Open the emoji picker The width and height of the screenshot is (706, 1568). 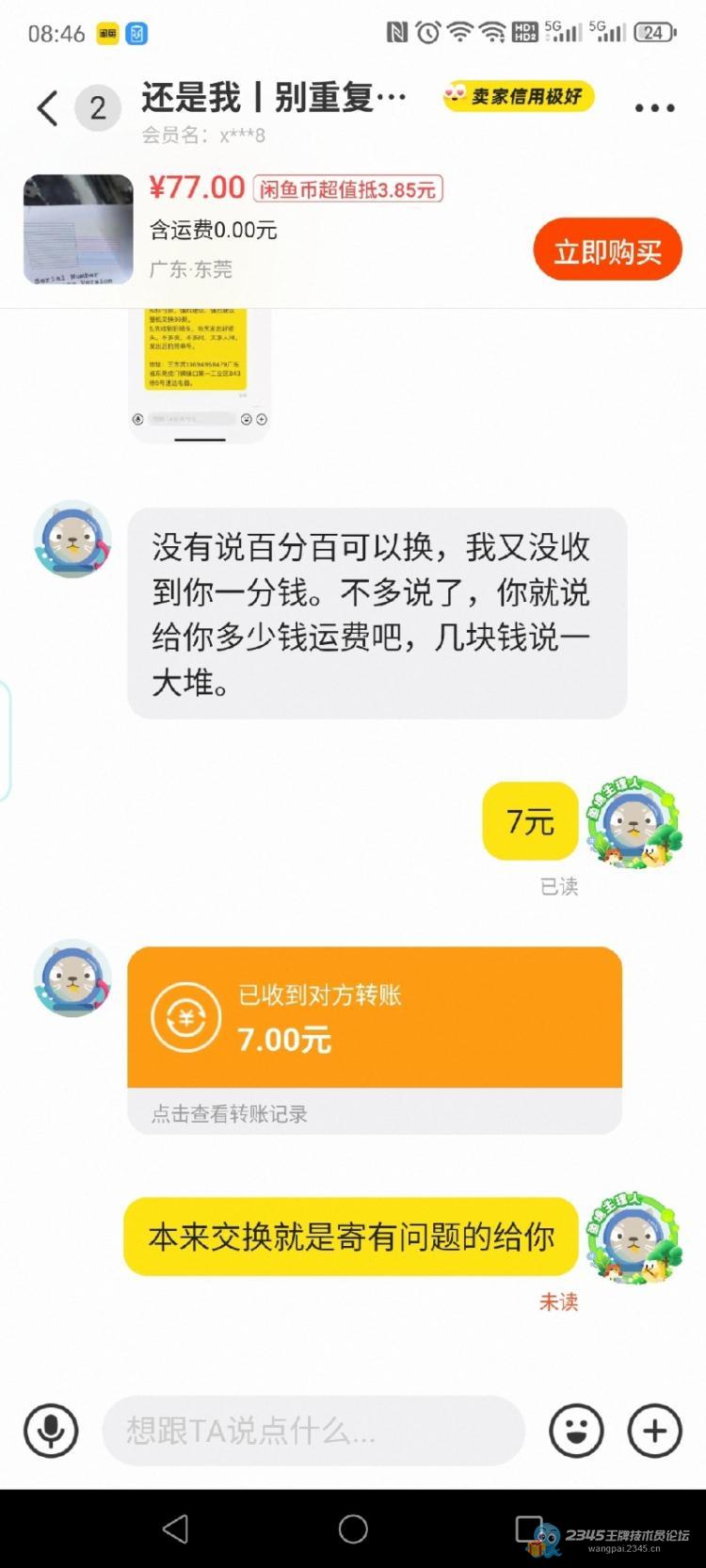[576, 1431]
